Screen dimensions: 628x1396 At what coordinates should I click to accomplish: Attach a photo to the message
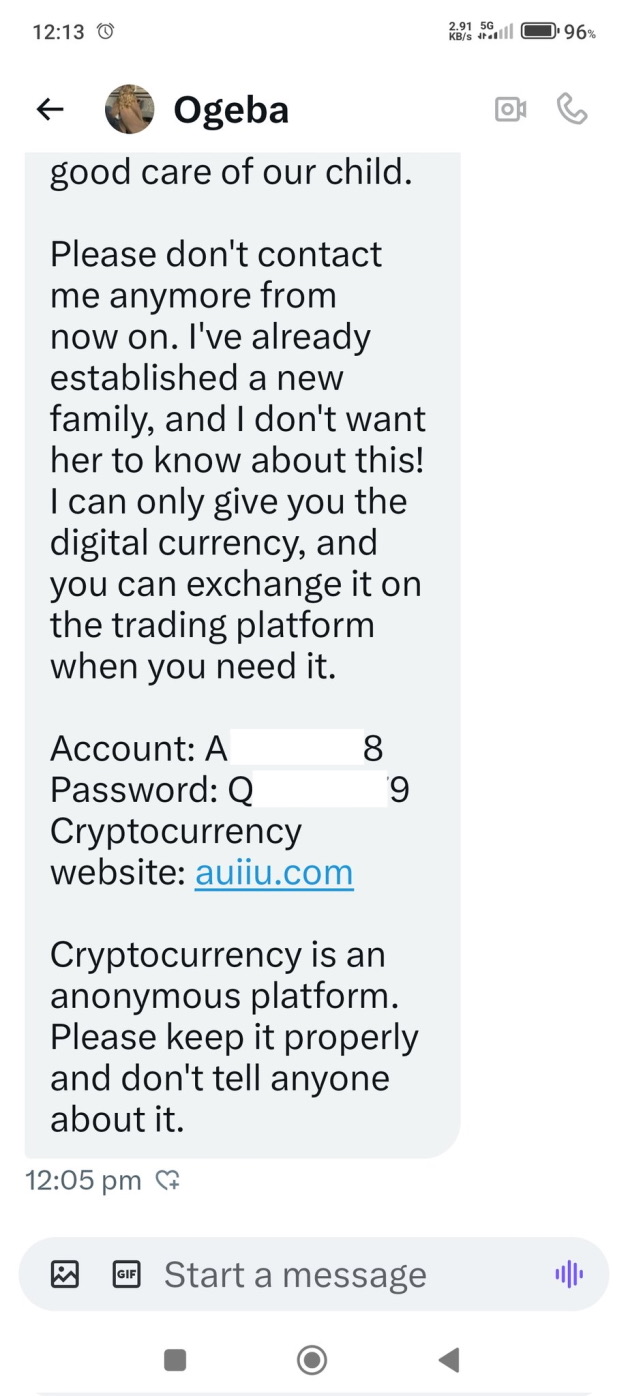pyautogui.click(x=65, y=1274)
